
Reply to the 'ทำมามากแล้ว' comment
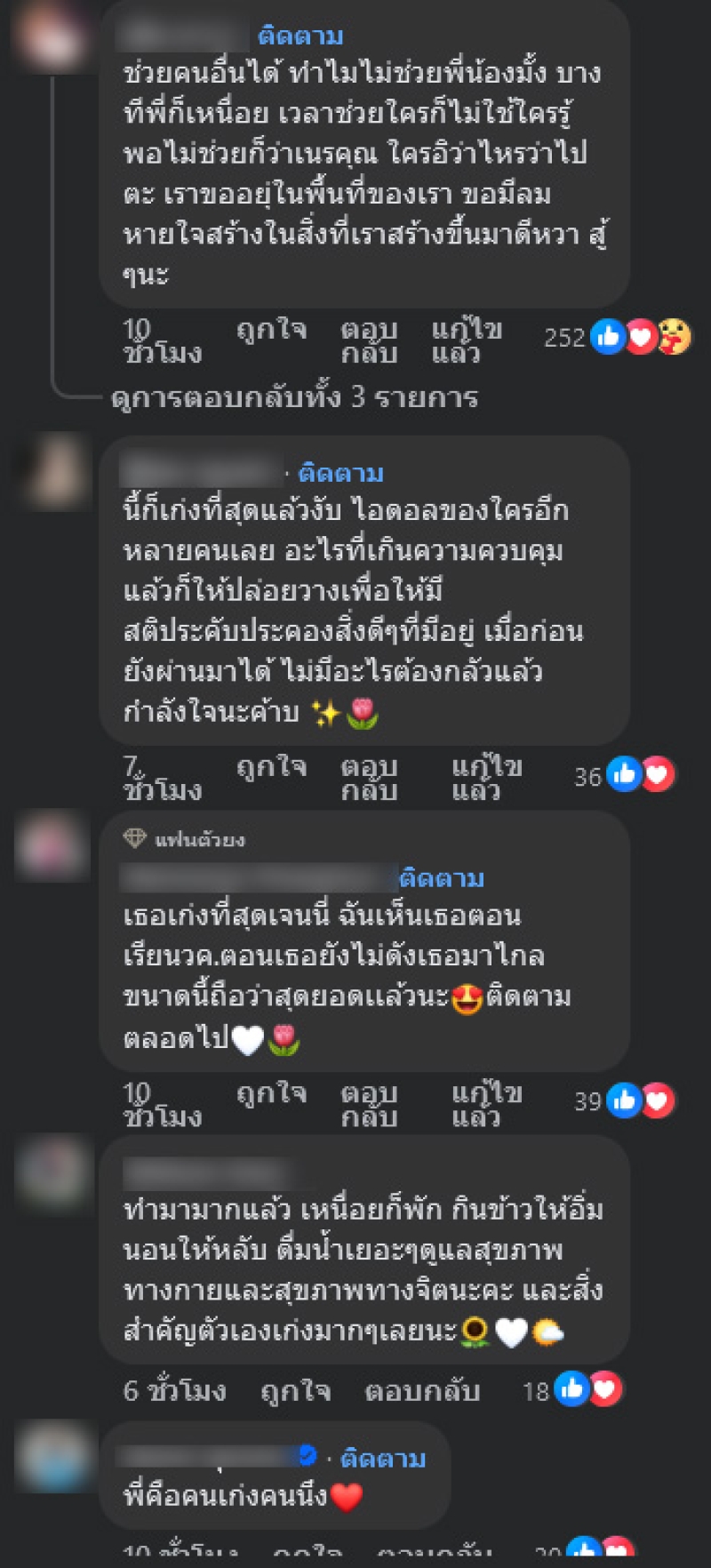(422, 1391)
